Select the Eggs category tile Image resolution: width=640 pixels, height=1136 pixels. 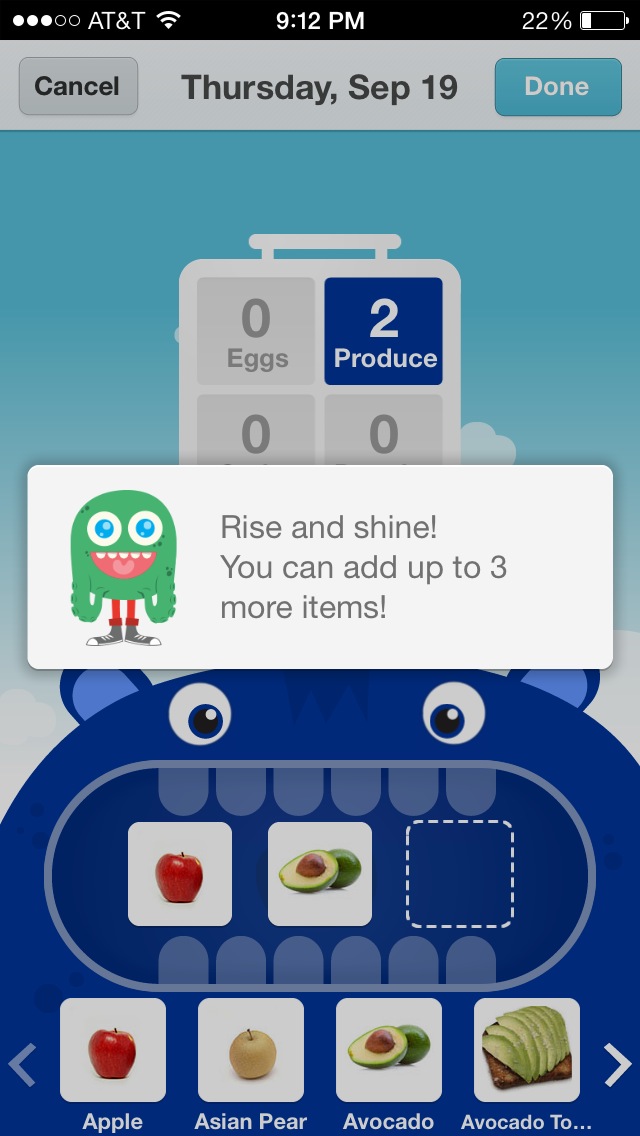click(256, 331)
